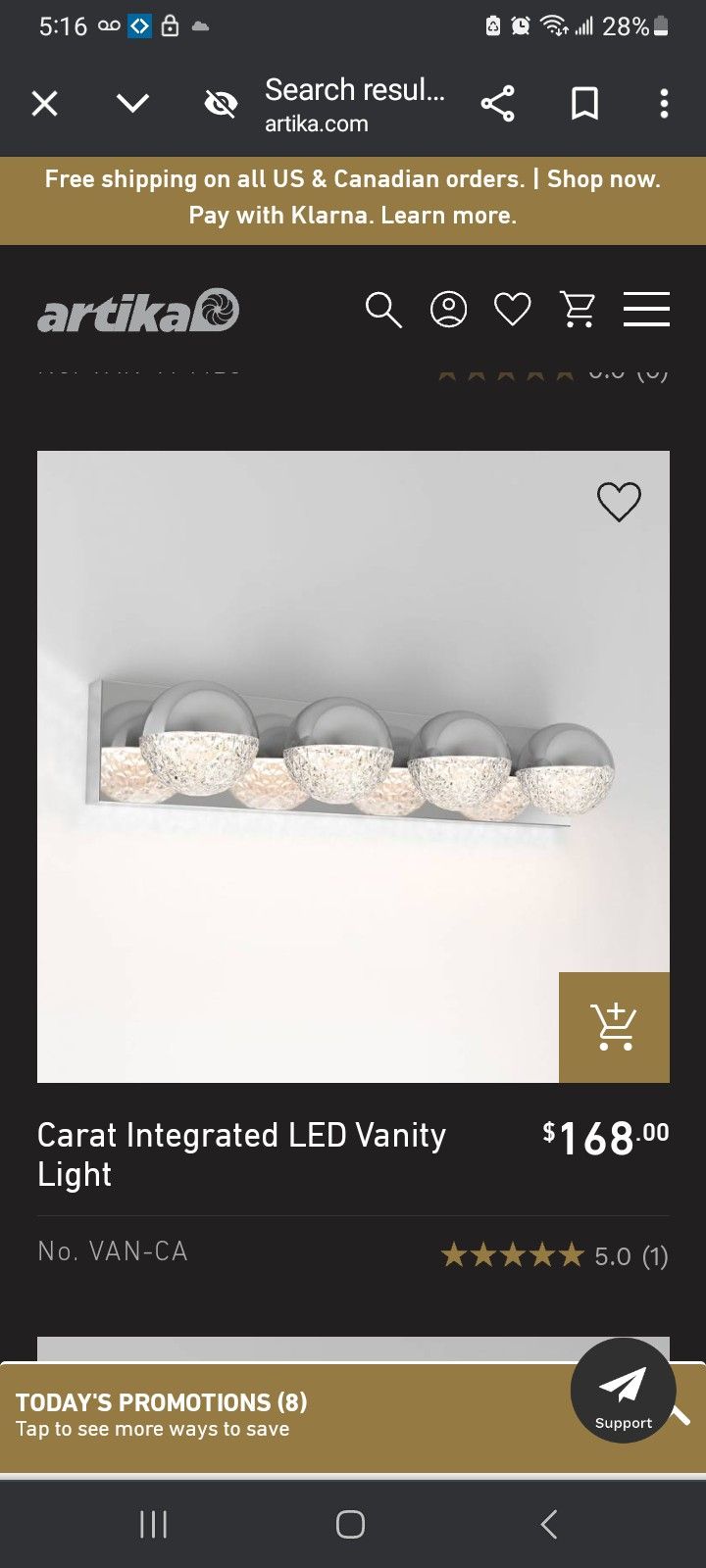Tap the artika logo to go home
706x1568 pixels.
tap(136, 310)
